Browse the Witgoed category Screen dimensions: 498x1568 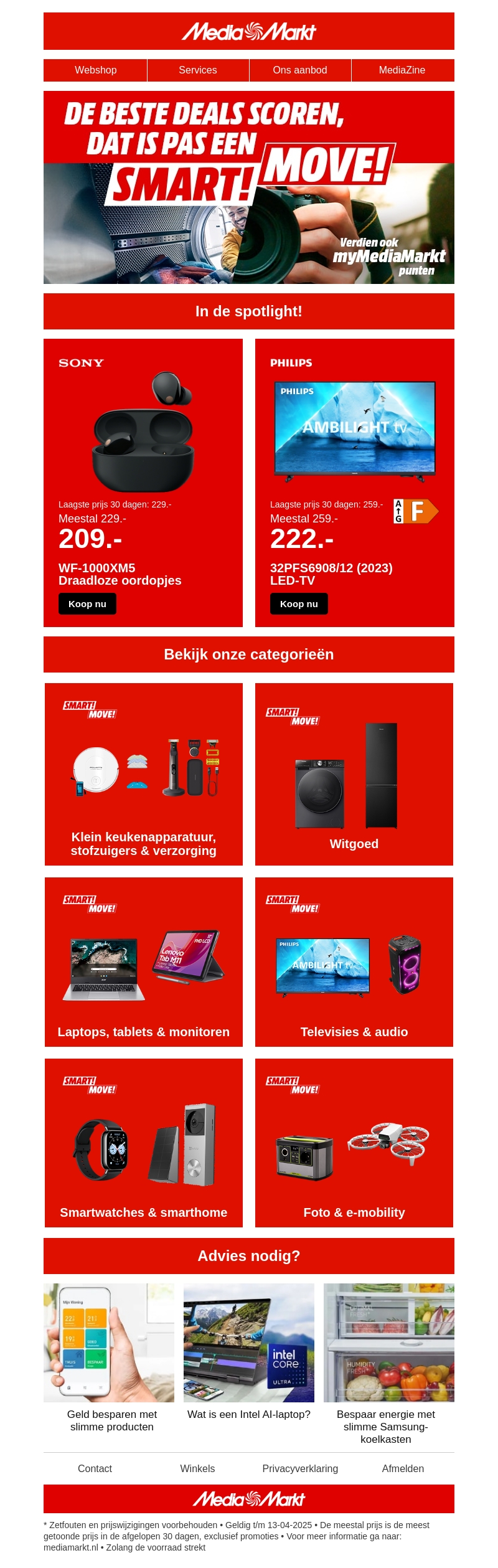pos(354,774)
